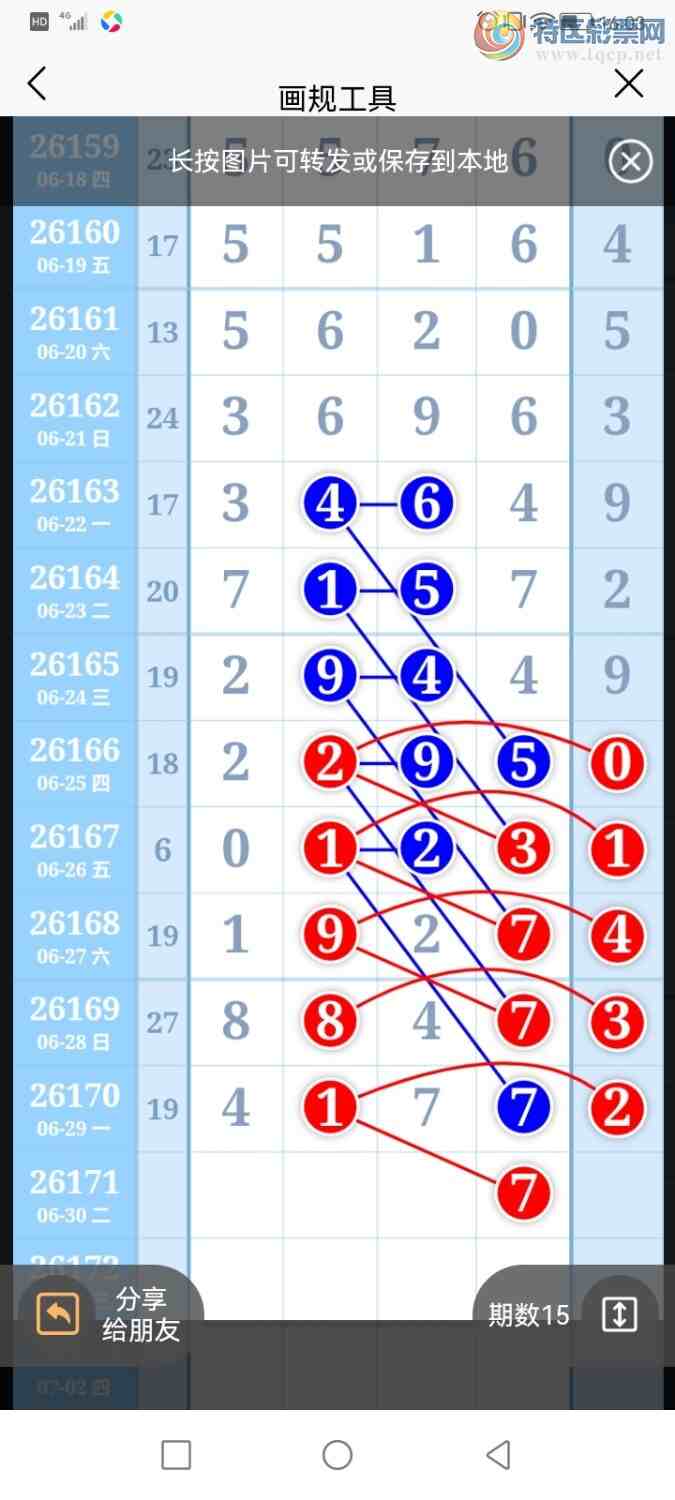Close the 画规工具 page
Screen dimensions: 675x1500
628,84
